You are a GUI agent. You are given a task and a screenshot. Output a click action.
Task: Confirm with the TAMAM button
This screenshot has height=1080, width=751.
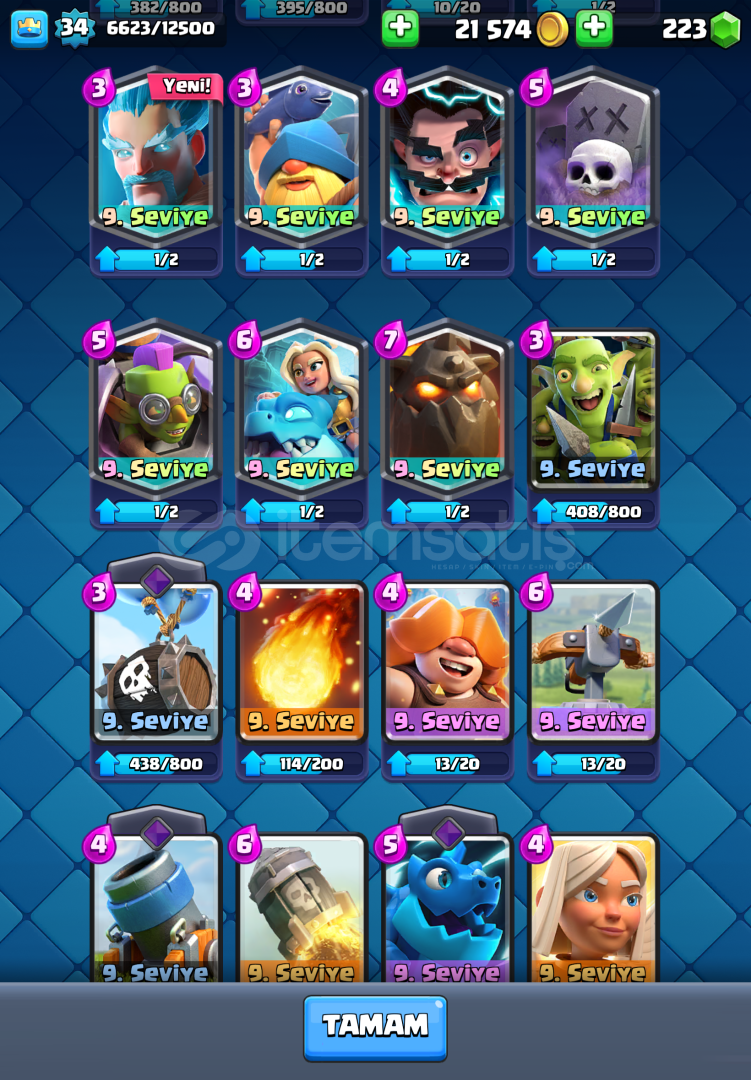pos(375,1026)
